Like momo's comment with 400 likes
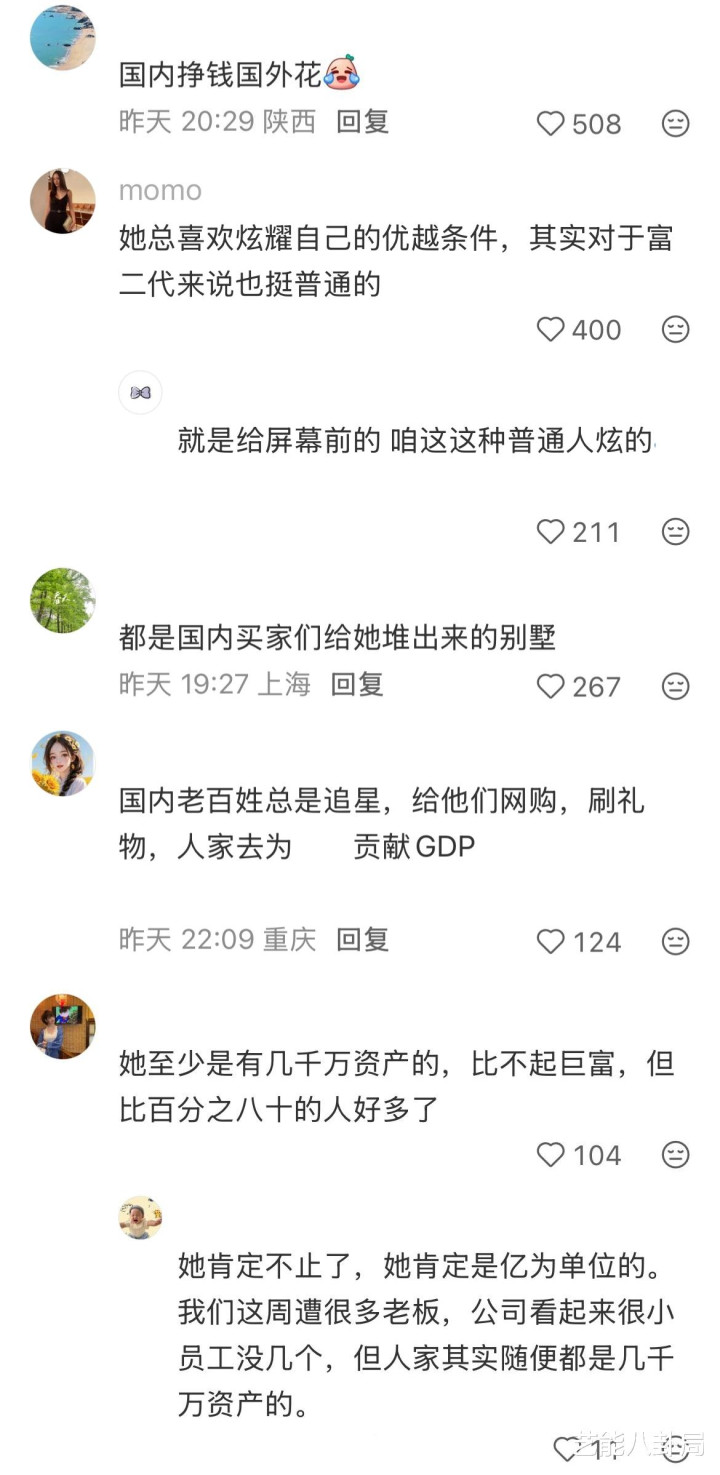This screenshot has width=720, height=1475. tap(551, 330)
